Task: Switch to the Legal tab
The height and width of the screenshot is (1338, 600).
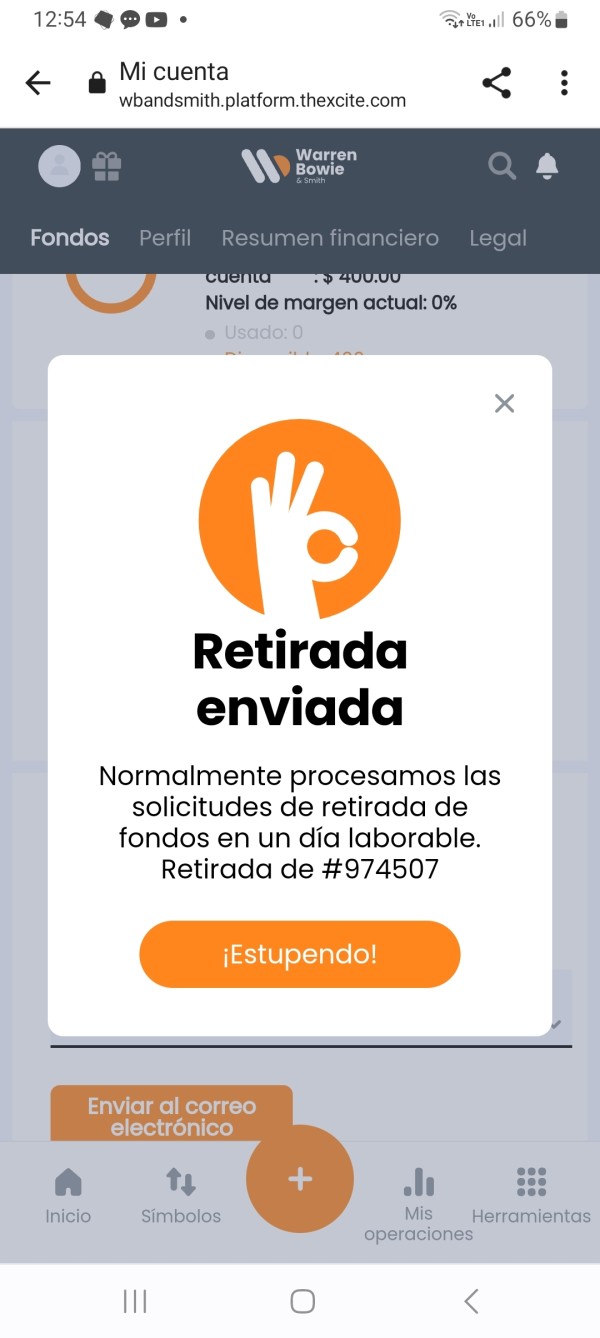Action: pos(498,238)
